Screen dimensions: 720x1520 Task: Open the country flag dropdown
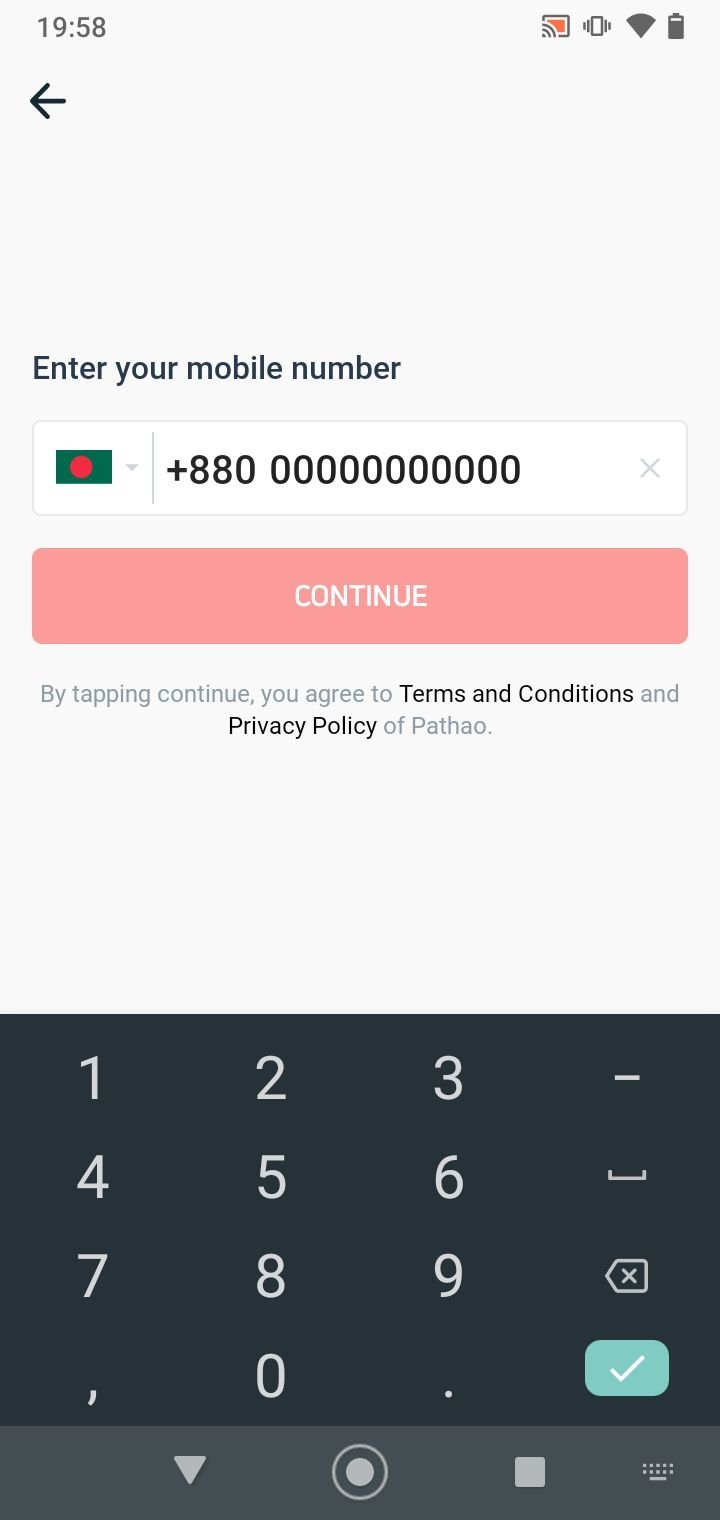coord(97,468)
